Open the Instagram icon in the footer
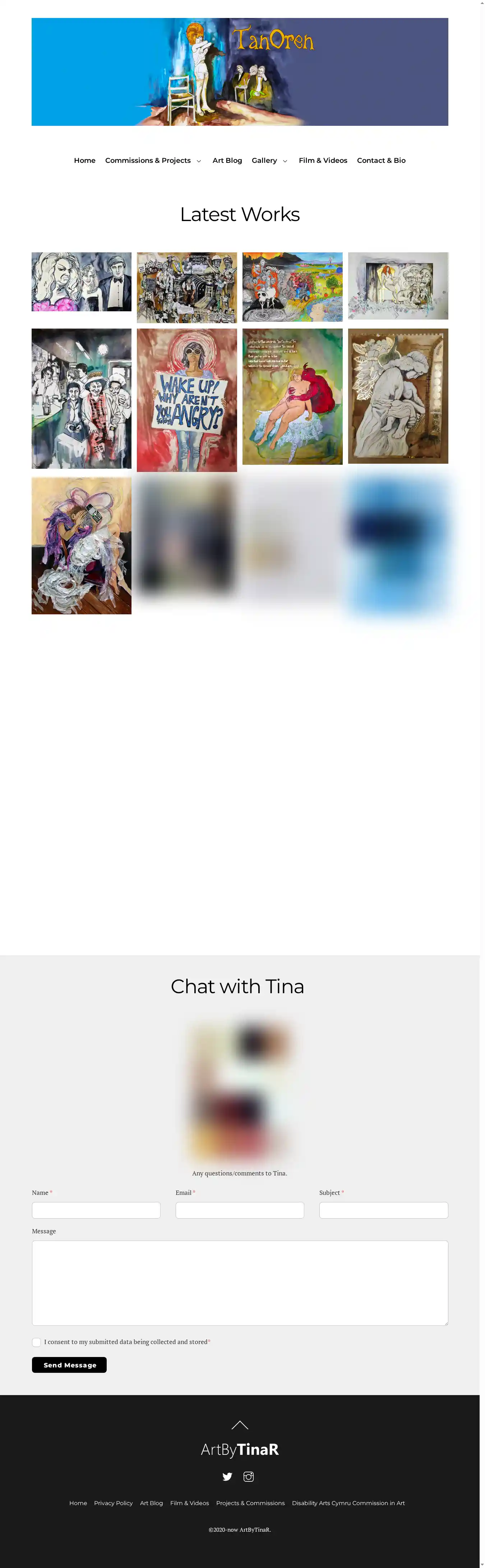 coord(248,1476)
